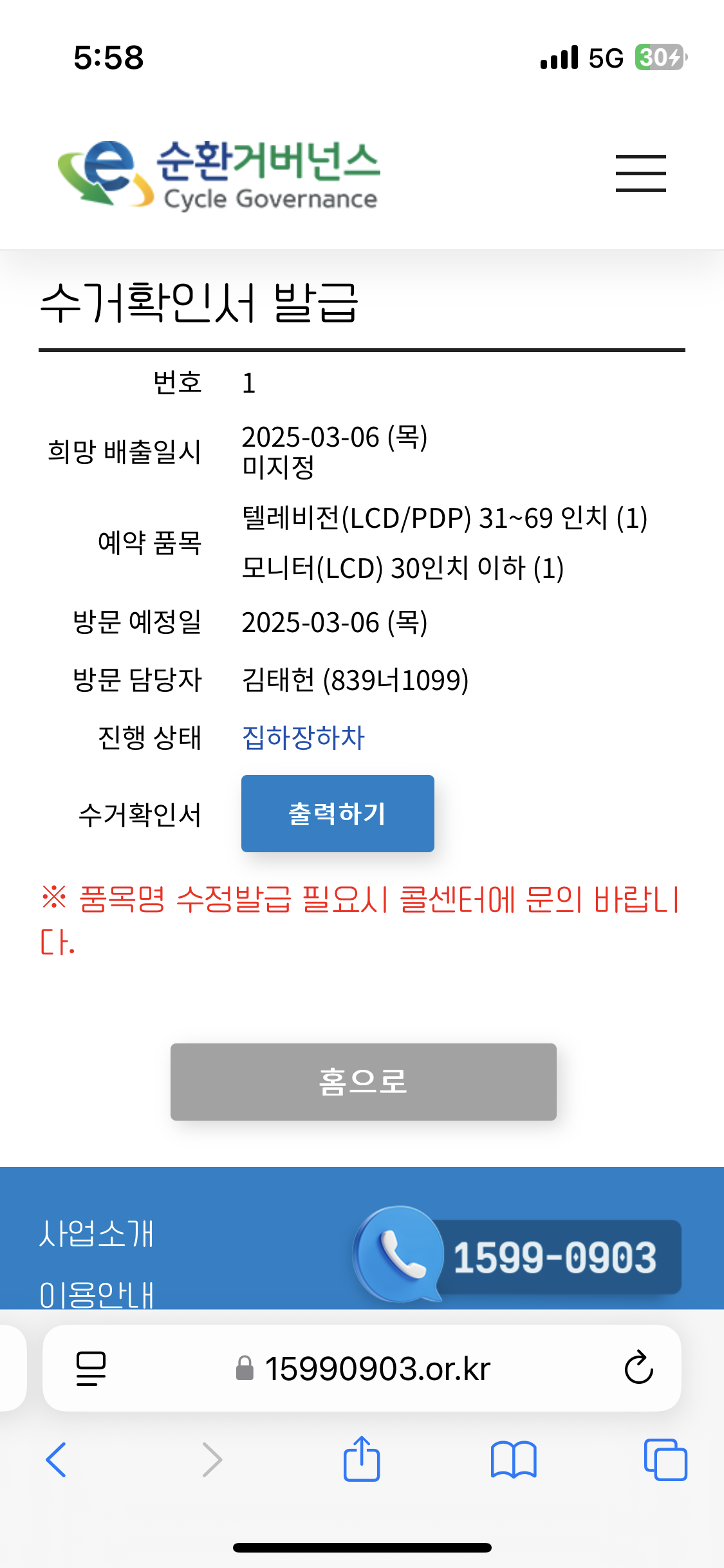Viewport: 724px width, 1568px height.
Task: Go back to the previous page
Action: point(56,1459)
